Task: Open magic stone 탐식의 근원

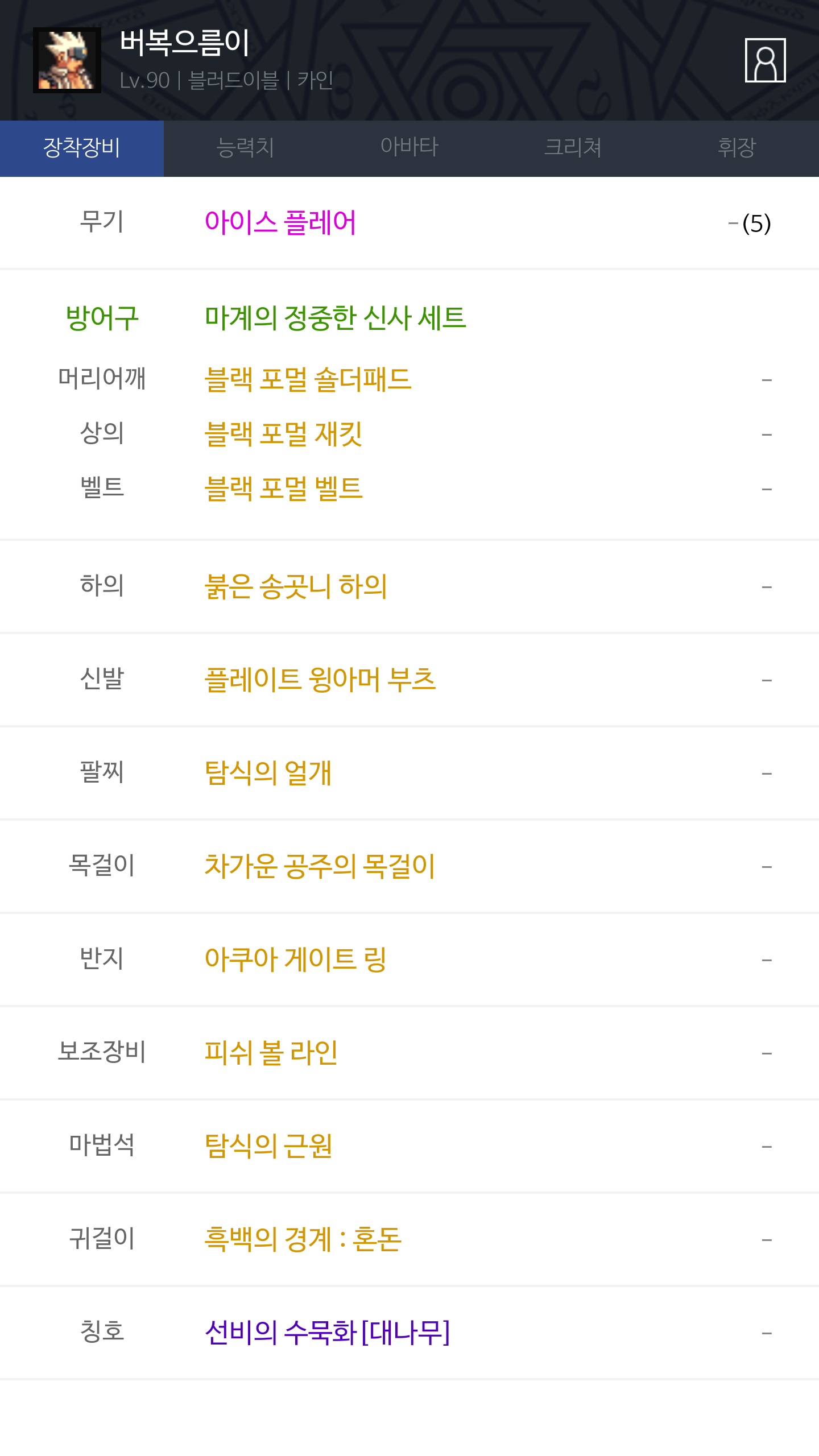Action: tap(268, 1146)
